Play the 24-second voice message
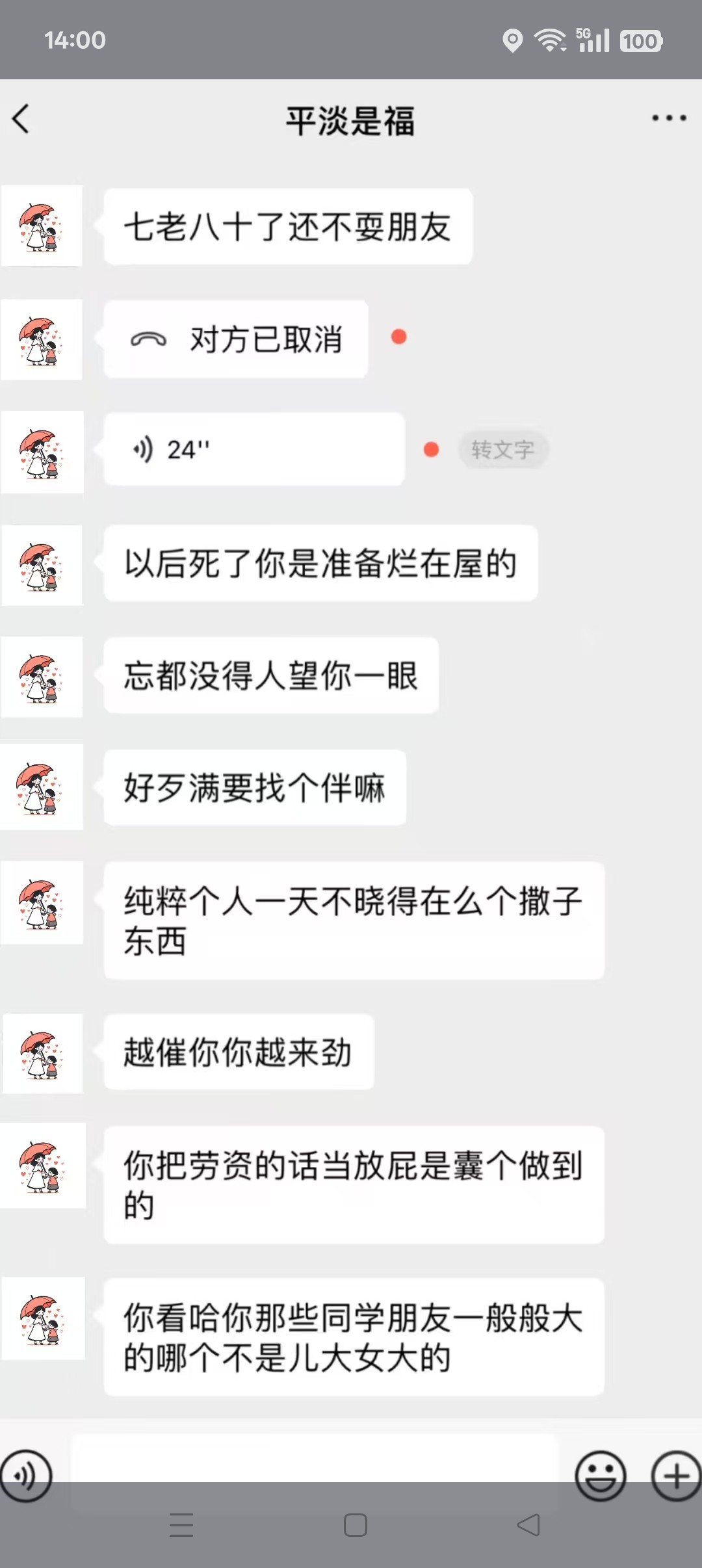 [253, 449]
